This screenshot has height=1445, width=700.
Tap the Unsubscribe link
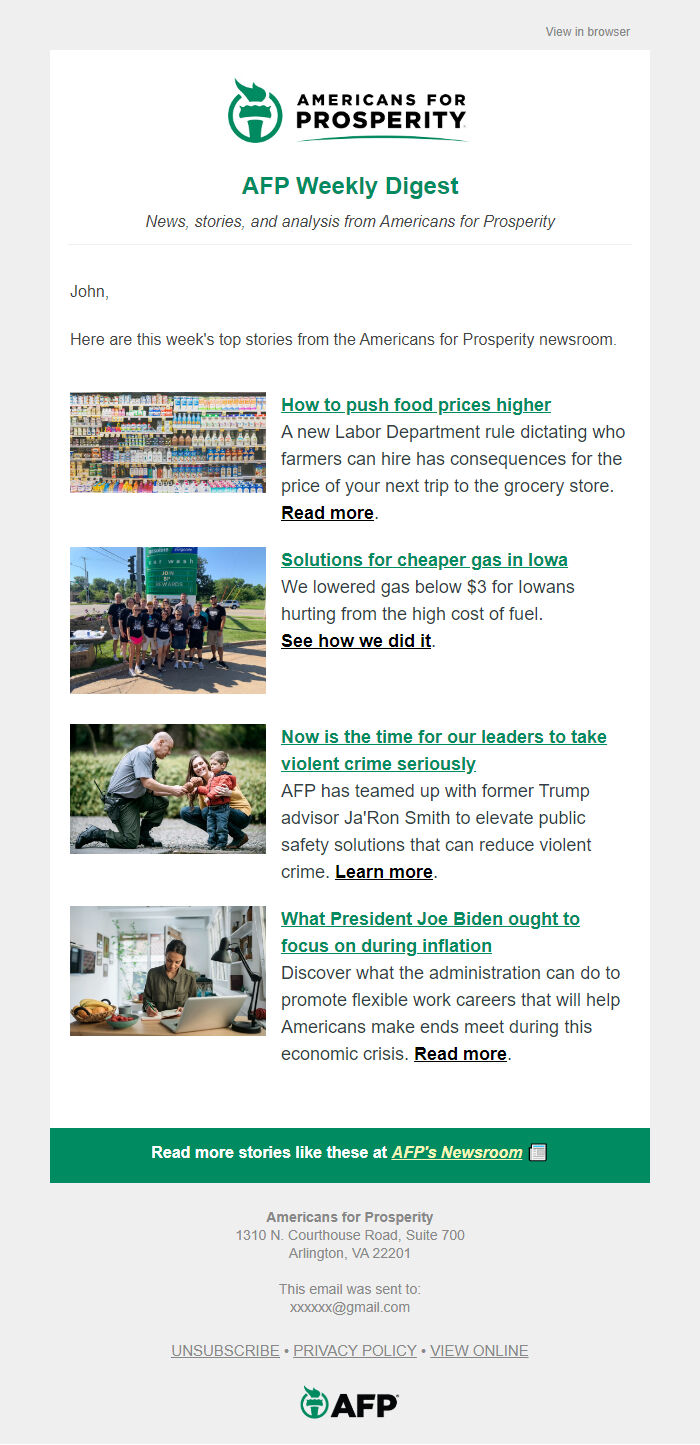click(x=225, y=1351)
